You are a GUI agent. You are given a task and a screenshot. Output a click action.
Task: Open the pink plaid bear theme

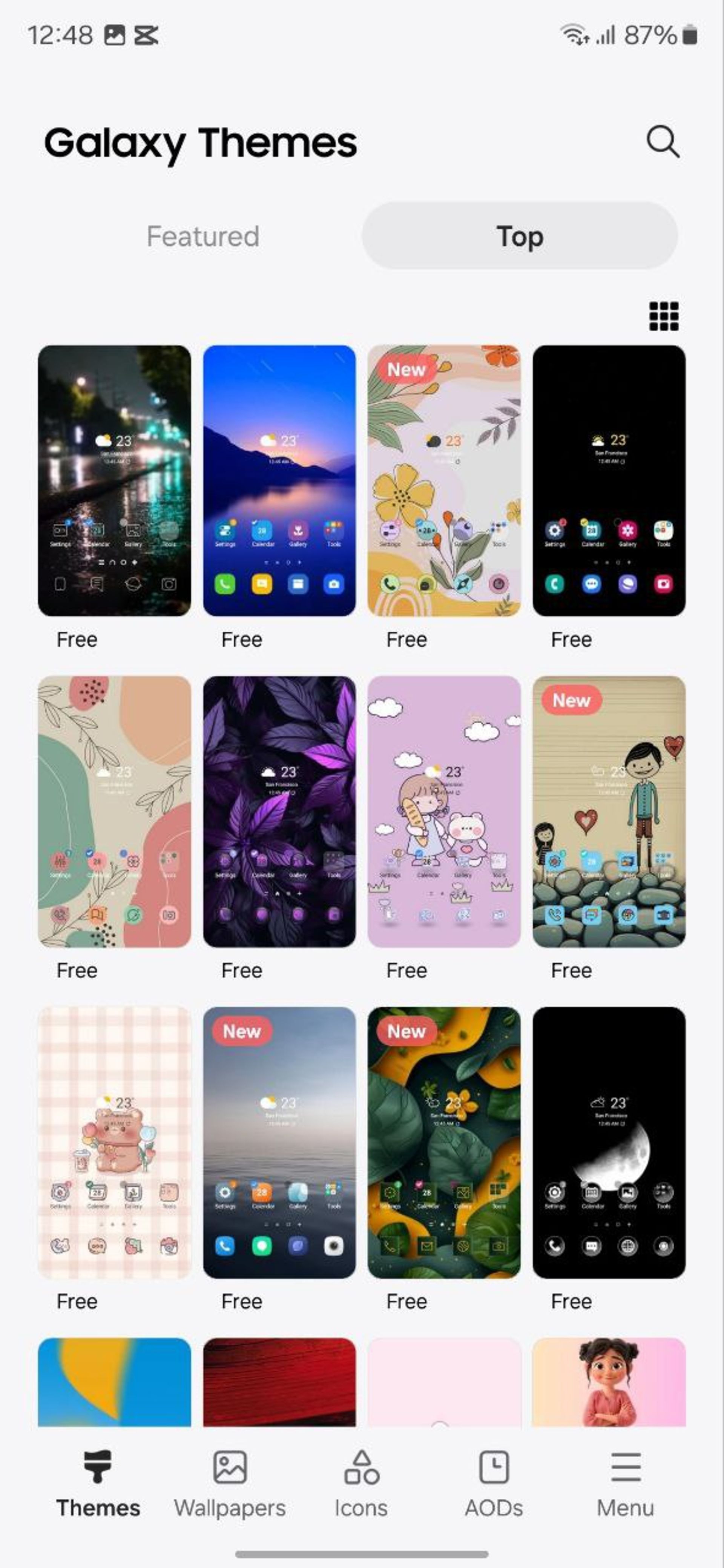(115, 1142)
